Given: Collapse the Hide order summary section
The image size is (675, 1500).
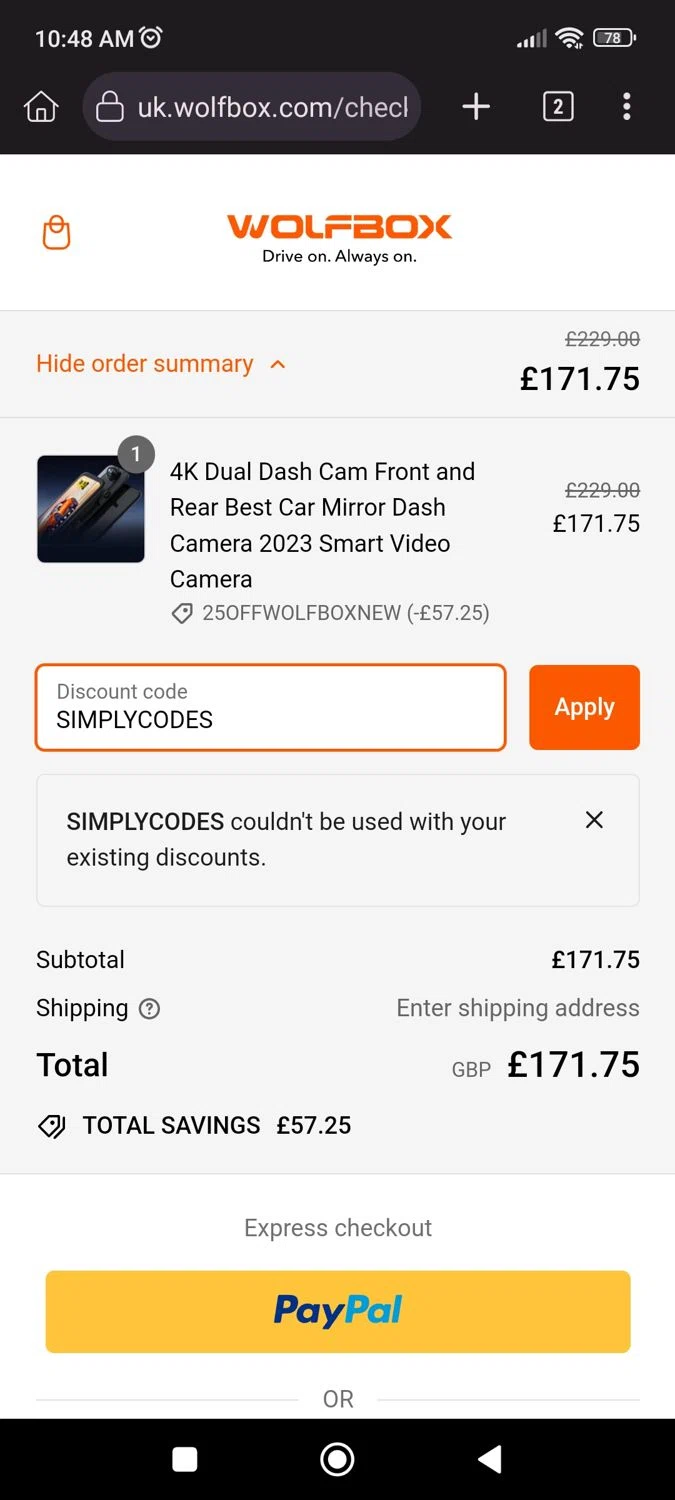Looking at the screenshot, I should point(161,364).
